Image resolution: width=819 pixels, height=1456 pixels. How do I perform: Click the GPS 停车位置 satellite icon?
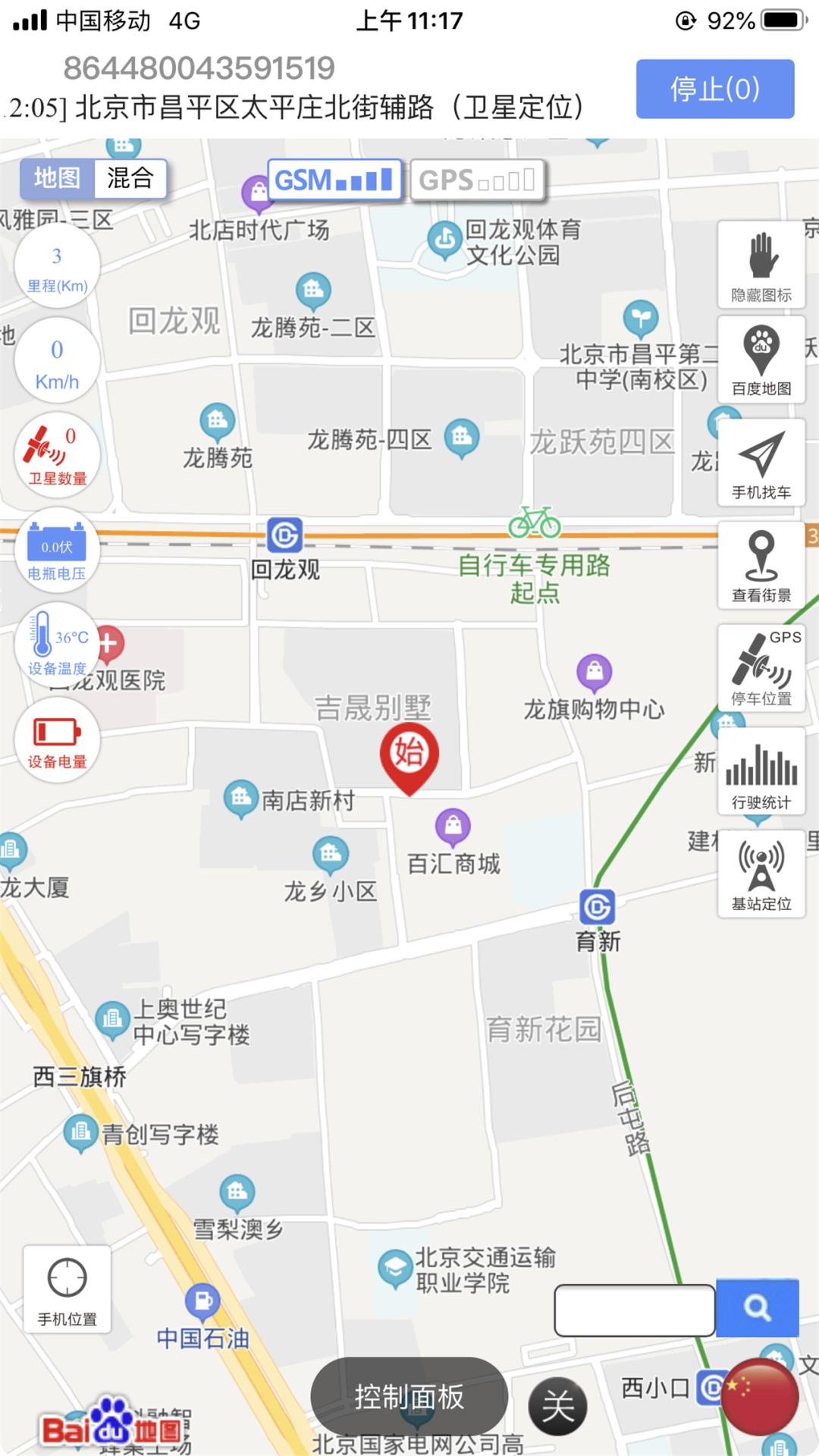(x=761, y=667)
